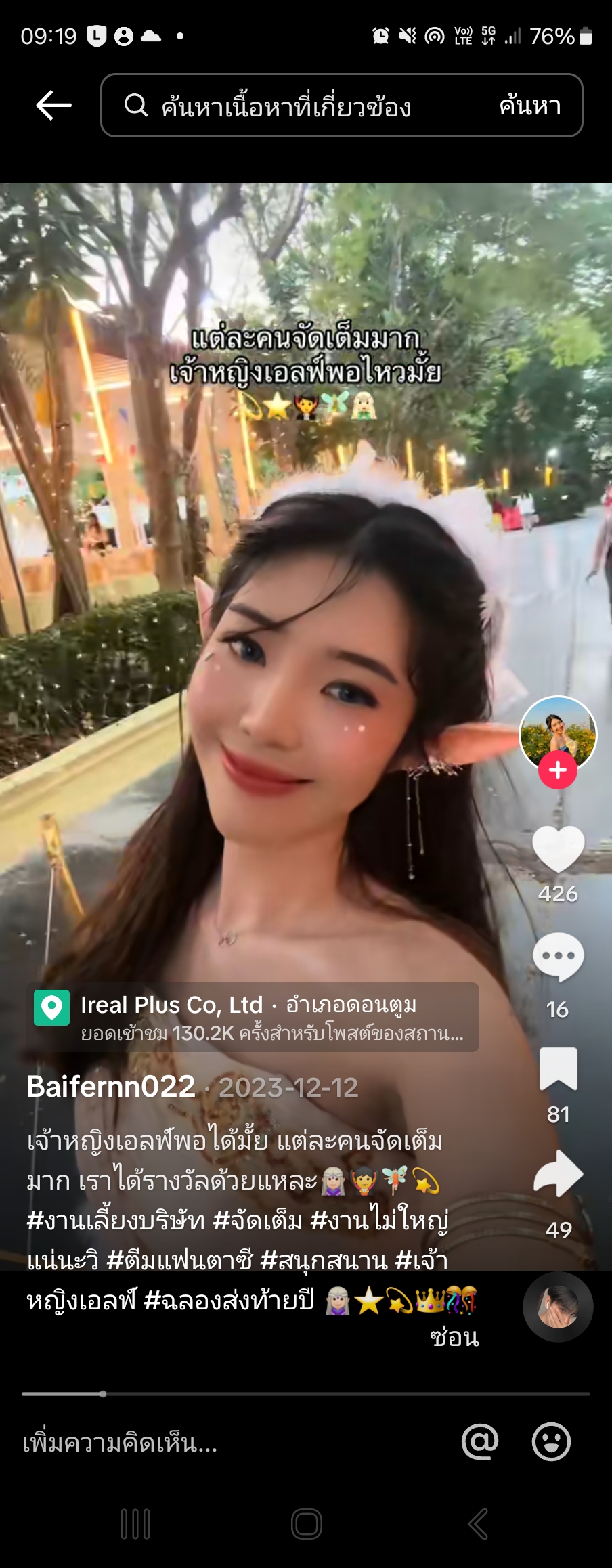612x1568 pixels.
Task: Tap the ค้นหา search button
Action: [x=530, y=106]
